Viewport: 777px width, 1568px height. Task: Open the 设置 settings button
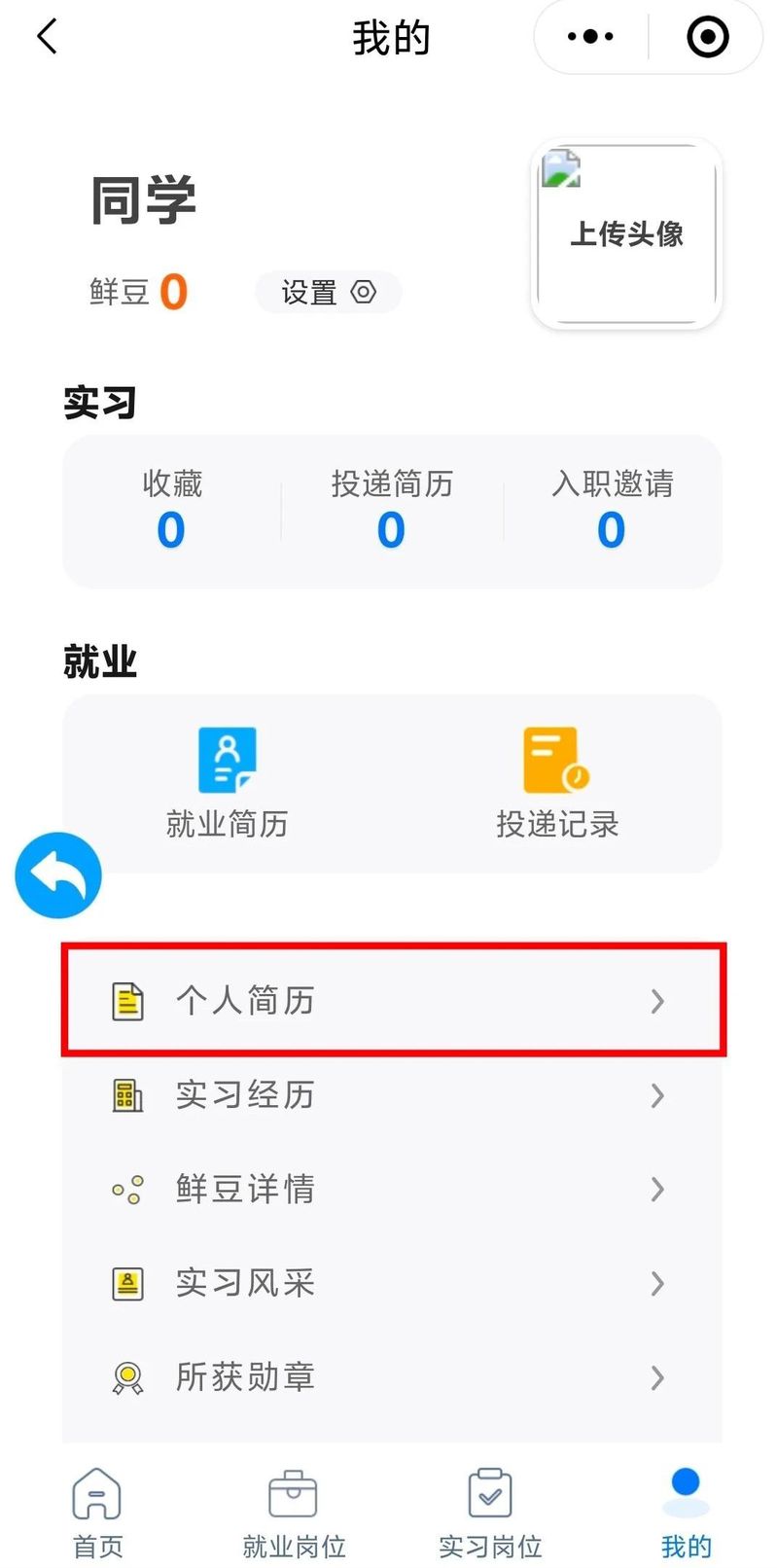coord(328,292)
